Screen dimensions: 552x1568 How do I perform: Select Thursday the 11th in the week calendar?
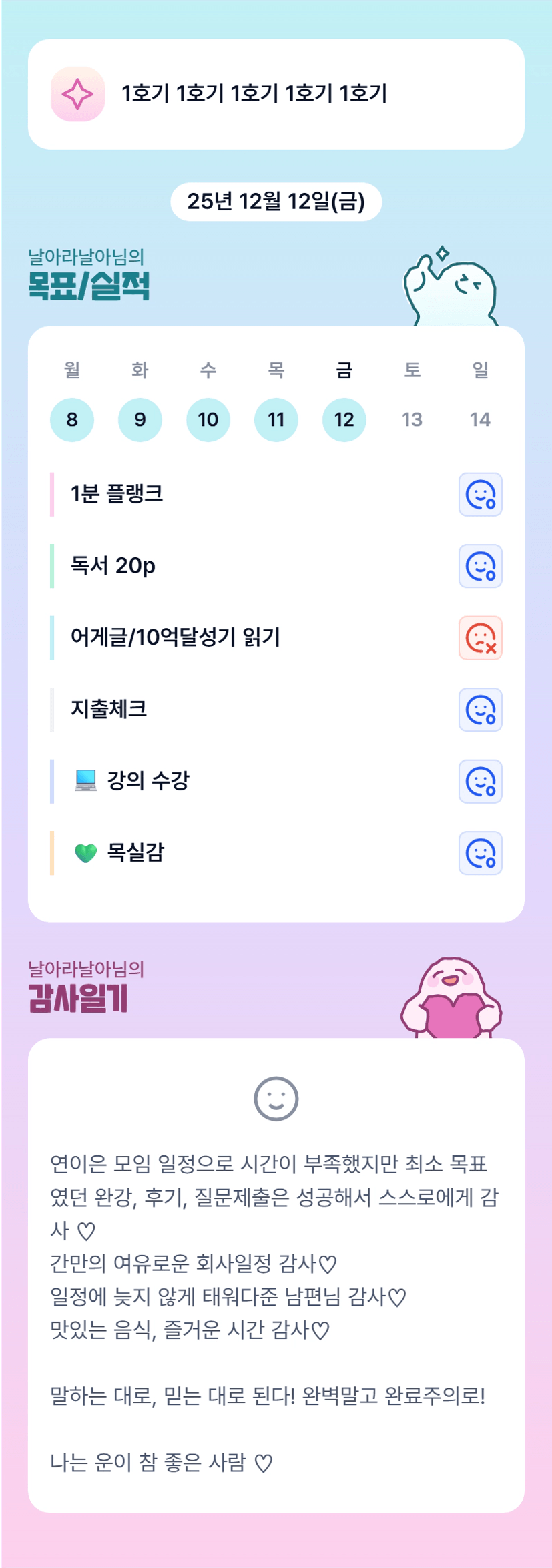[276, 419]
